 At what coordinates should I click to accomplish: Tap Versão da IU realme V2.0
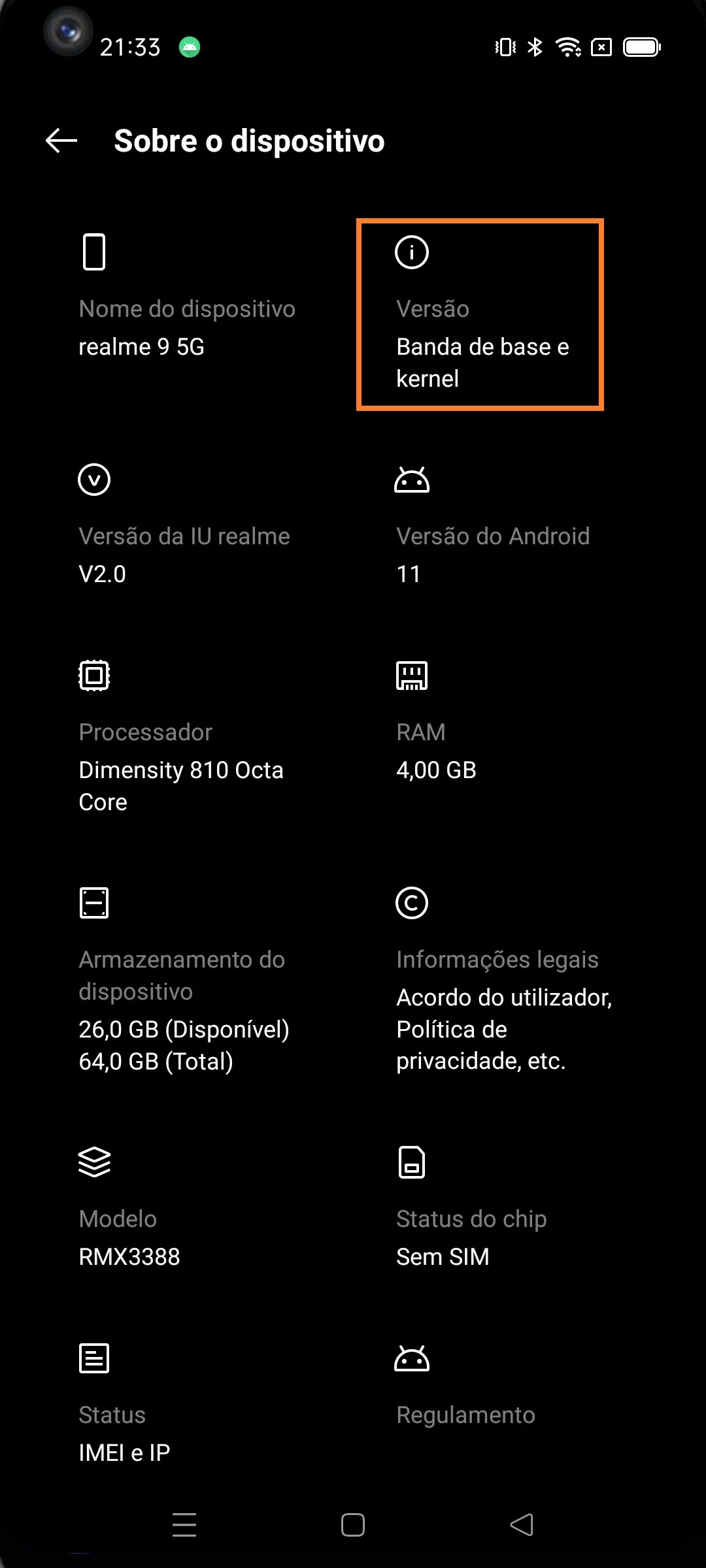(184, 536)
